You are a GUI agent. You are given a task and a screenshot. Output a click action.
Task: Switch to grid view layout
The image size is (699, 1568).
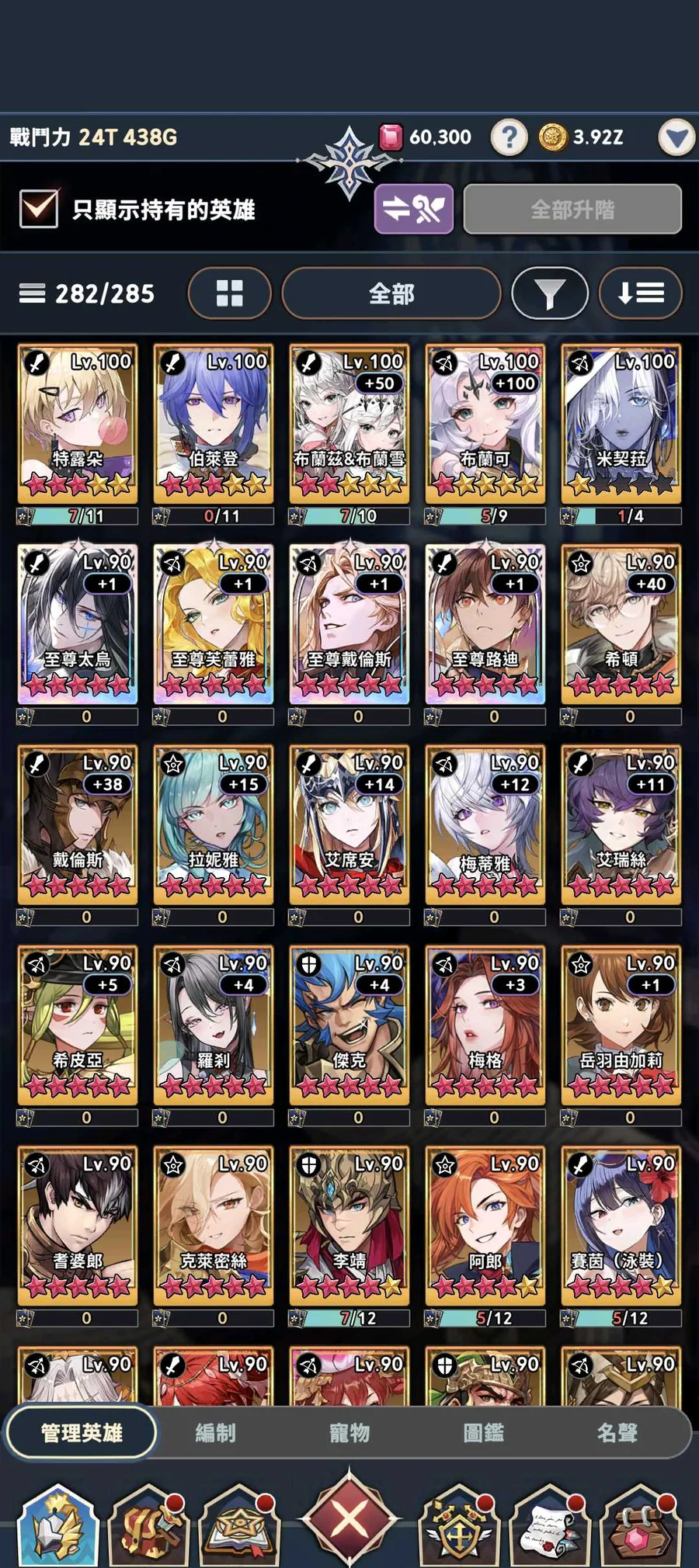229,293
